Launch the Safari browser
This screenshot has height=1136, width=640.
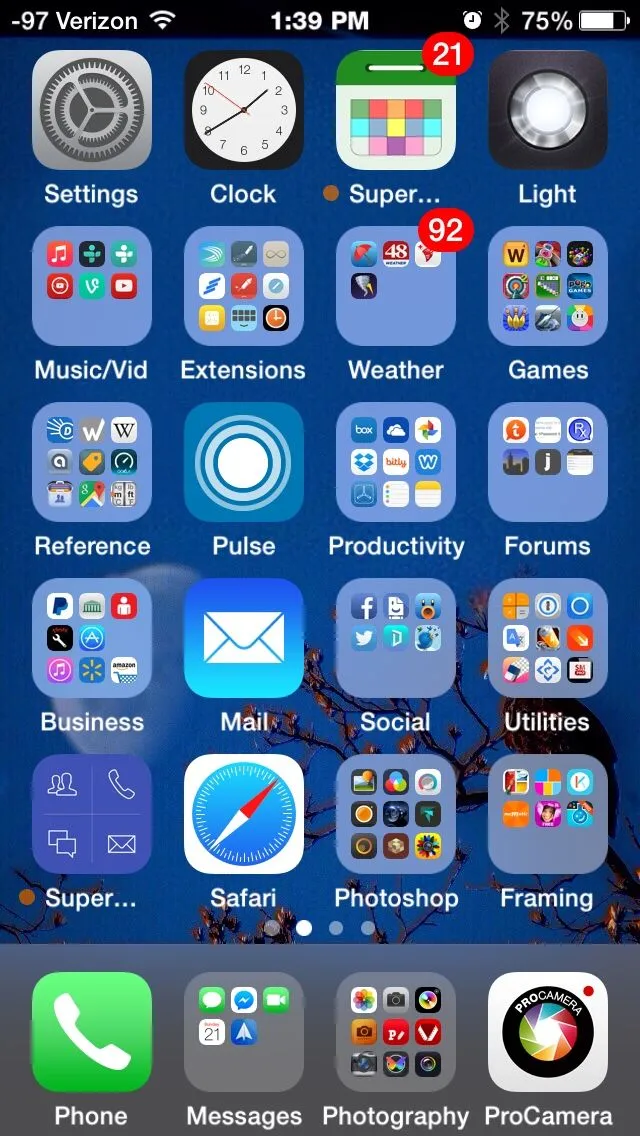point(244,814)
